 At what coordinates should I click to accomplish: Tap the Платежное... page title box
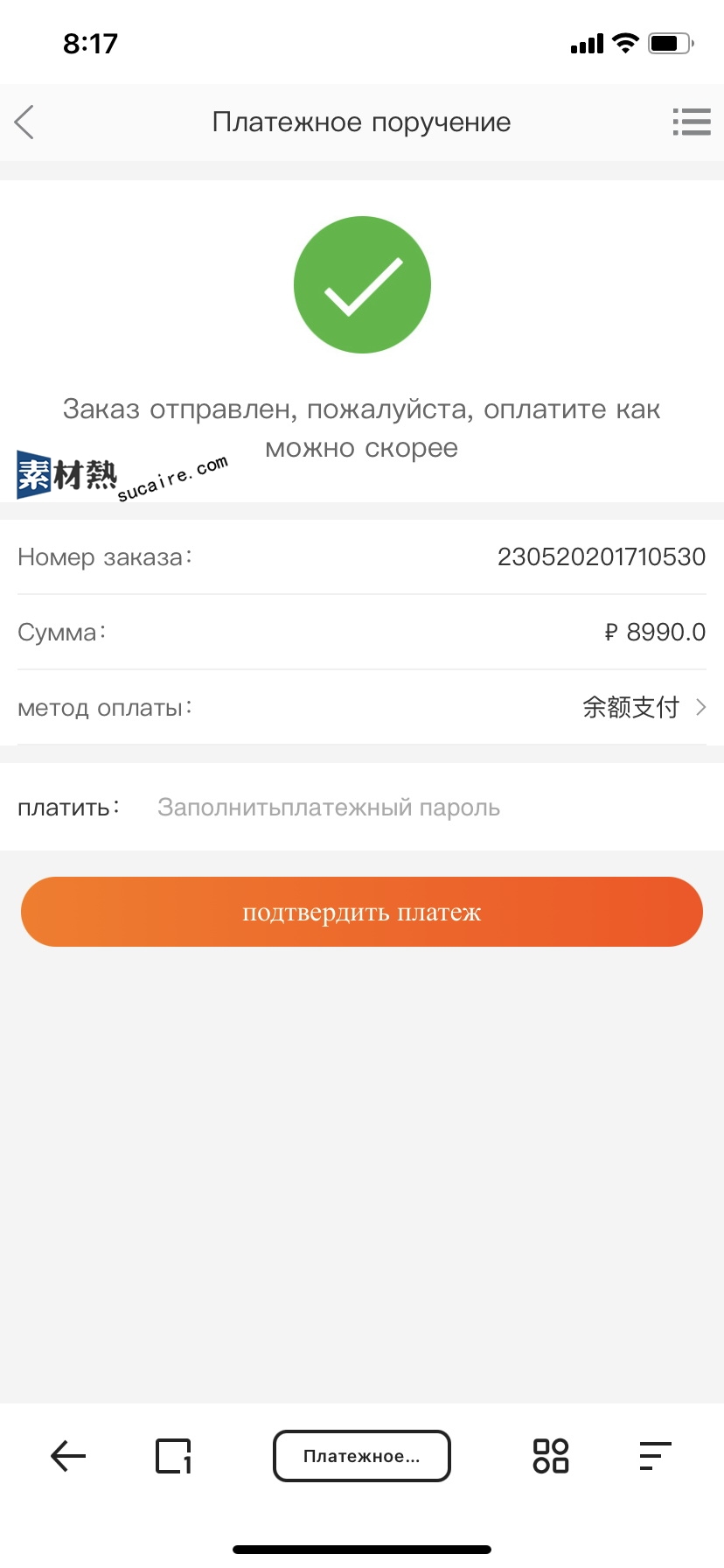point(362,1456)
